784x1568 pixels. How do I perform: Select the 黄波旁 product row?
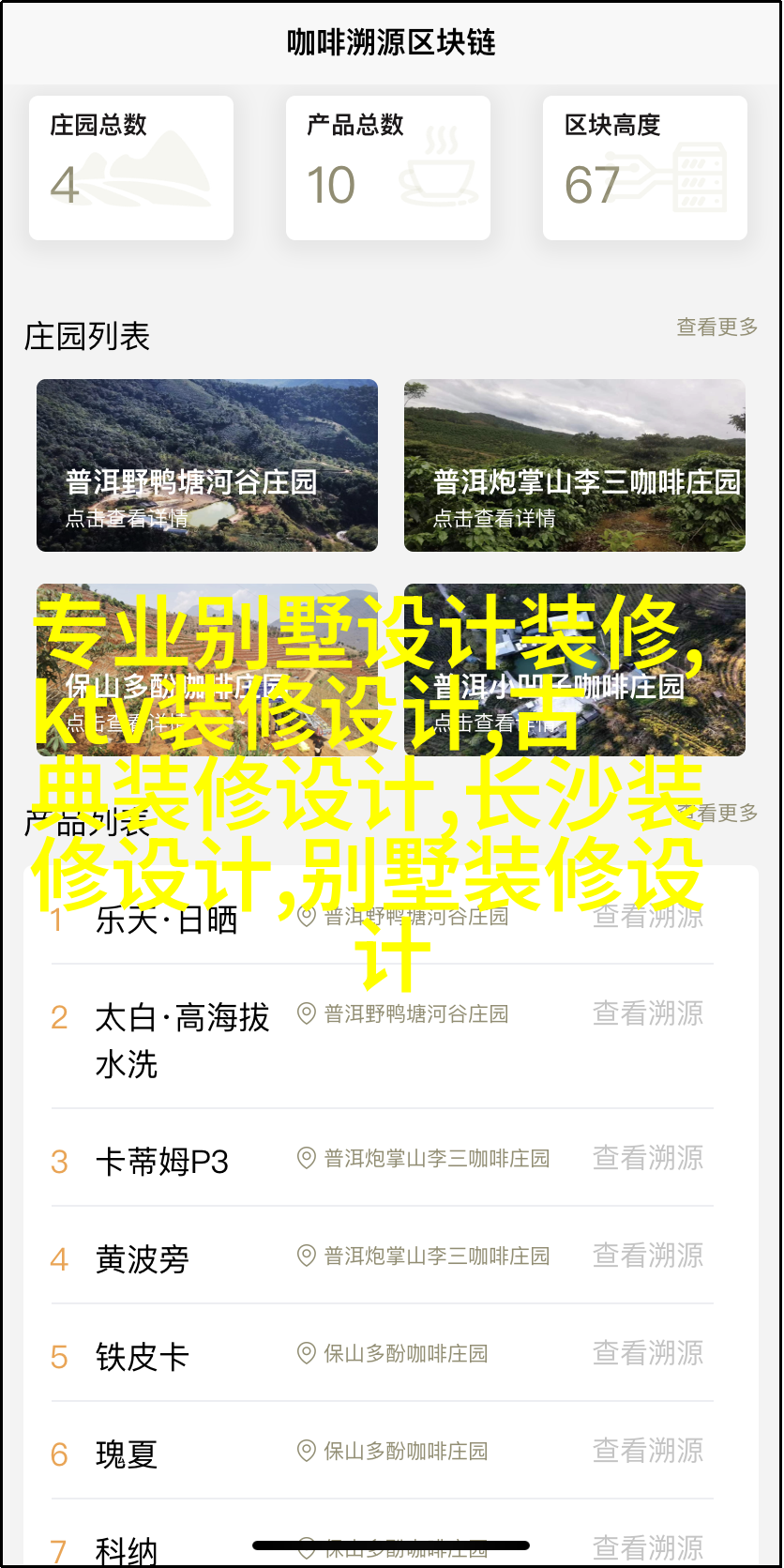382,1256
